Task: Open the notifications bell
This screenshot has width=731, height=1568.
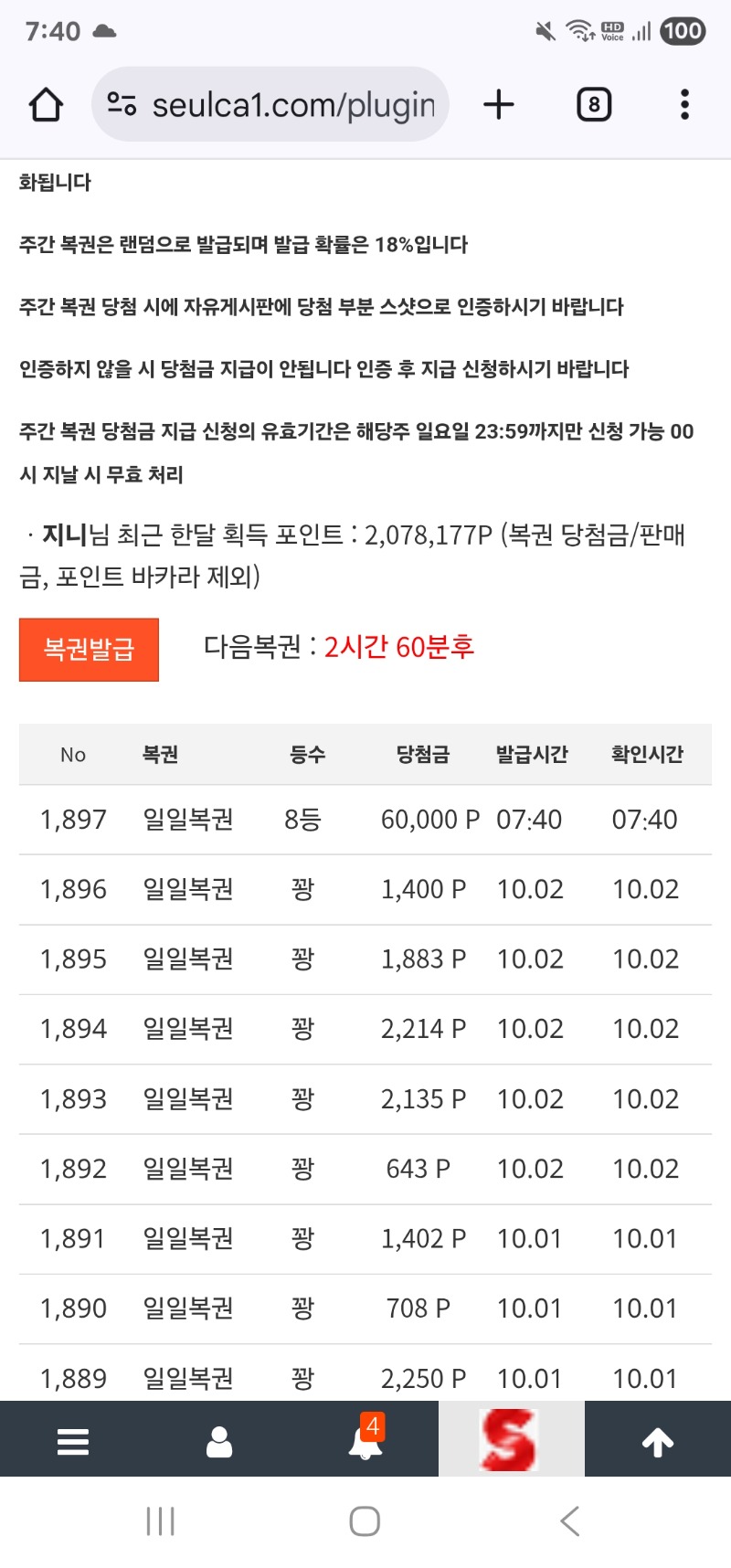Action: point(365,1442)
